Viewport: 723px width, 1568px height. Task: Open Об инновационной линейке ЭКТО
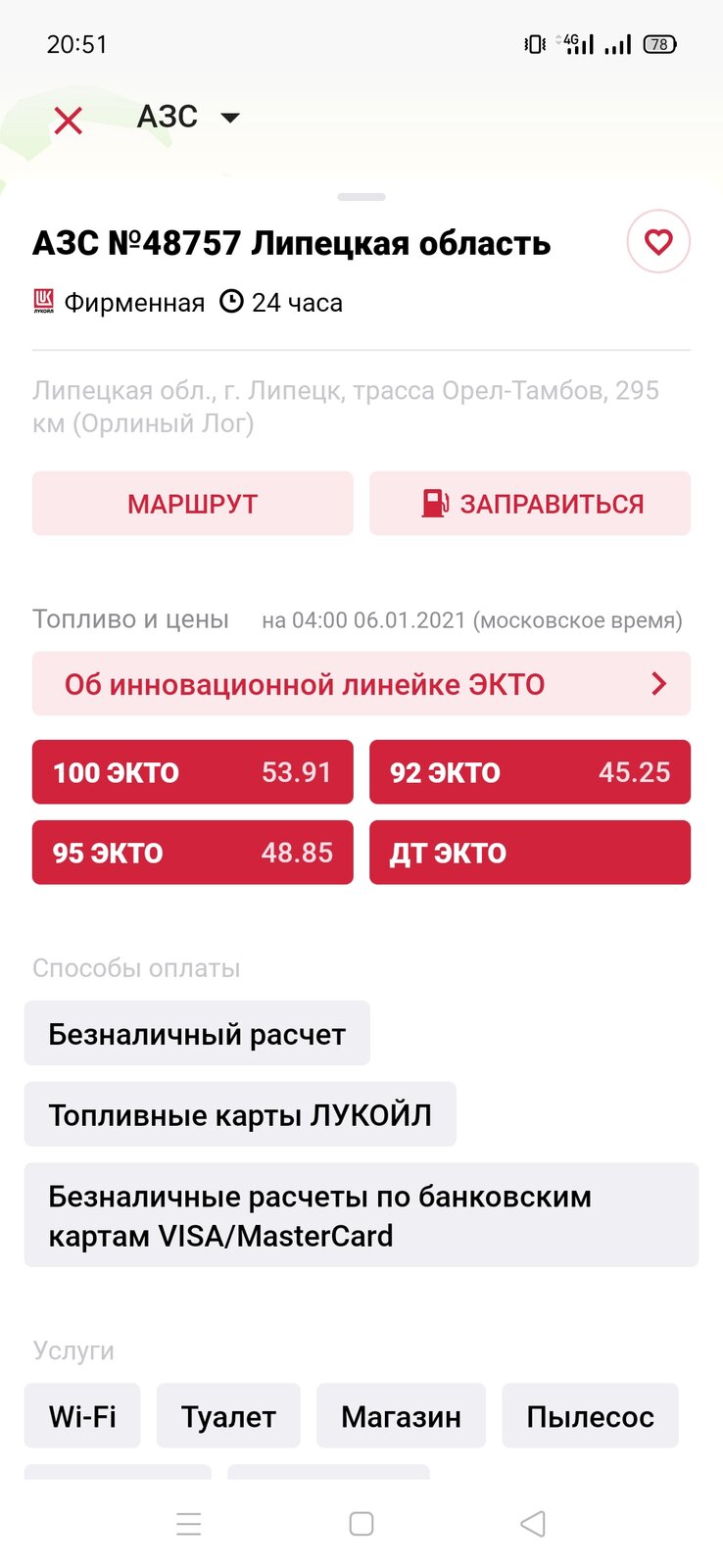361,684
